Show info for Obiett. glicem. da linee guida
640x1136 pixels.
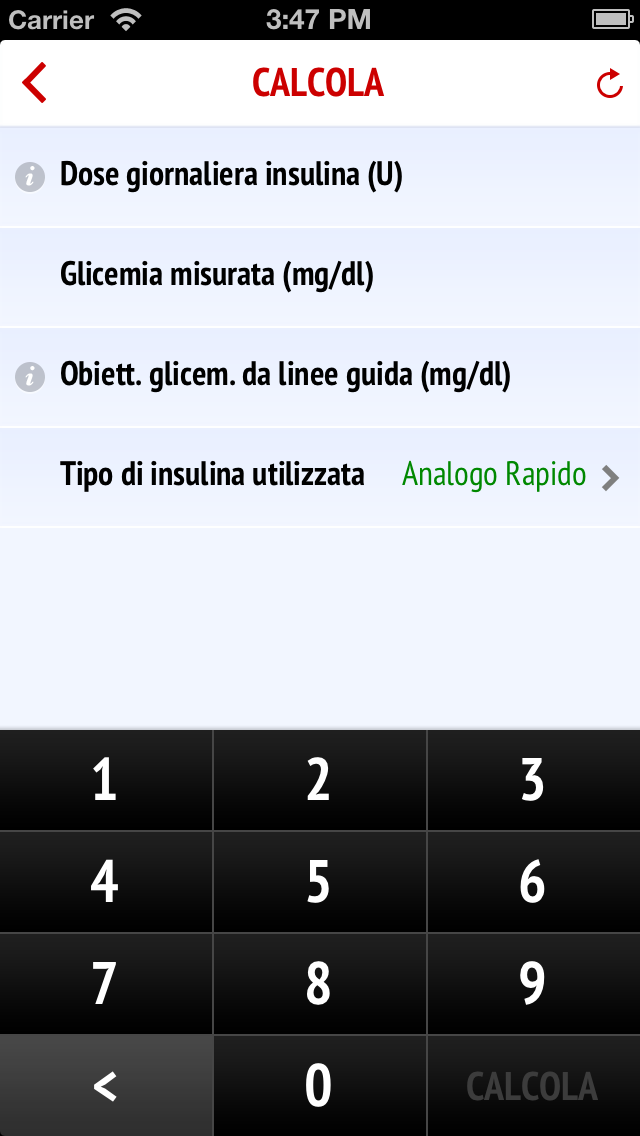coord(30,377)
